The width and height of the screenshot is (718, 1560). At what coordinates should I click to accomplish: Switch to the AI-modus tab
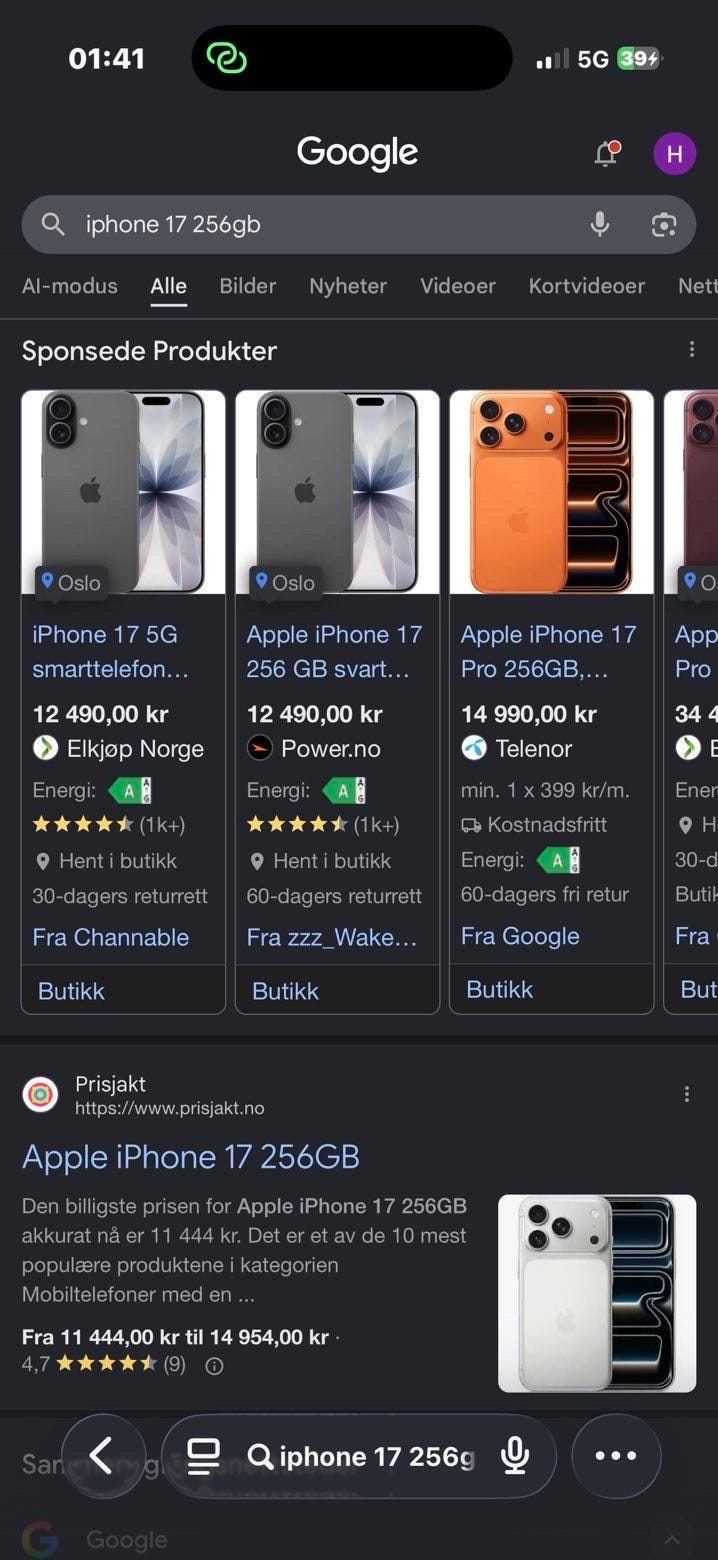69,286
